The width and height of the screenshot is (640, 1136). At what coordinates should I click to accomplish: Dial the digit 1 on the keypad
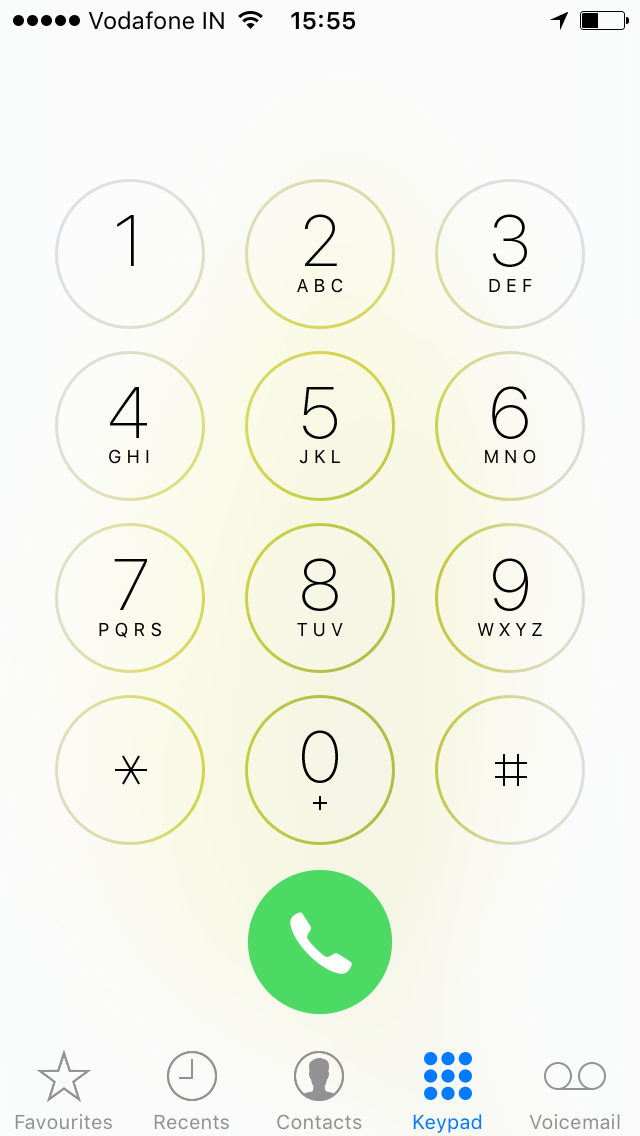(130, 255)
